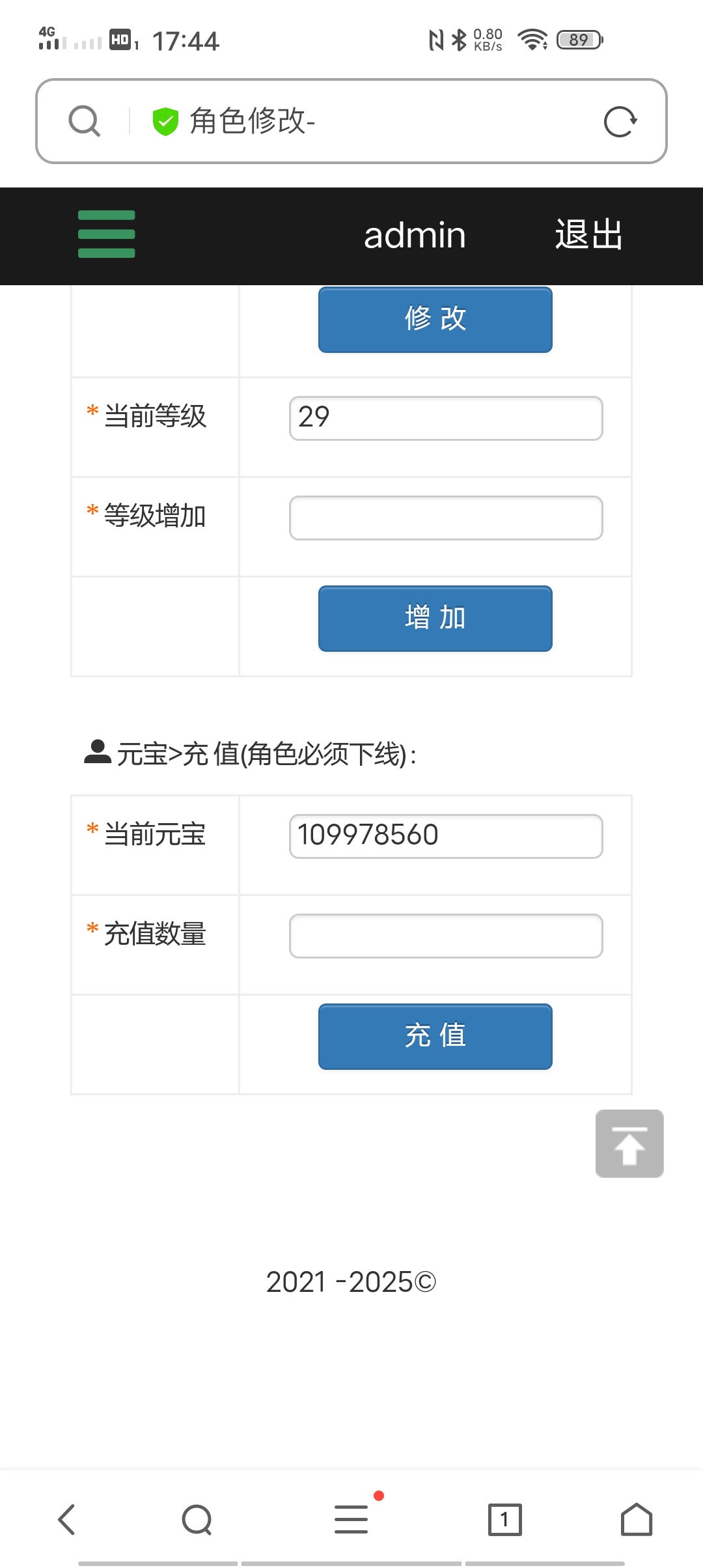The image size is (703, 1568).
Task: Focus the 充值数量 amount field
Action: [x=446, y=936]
